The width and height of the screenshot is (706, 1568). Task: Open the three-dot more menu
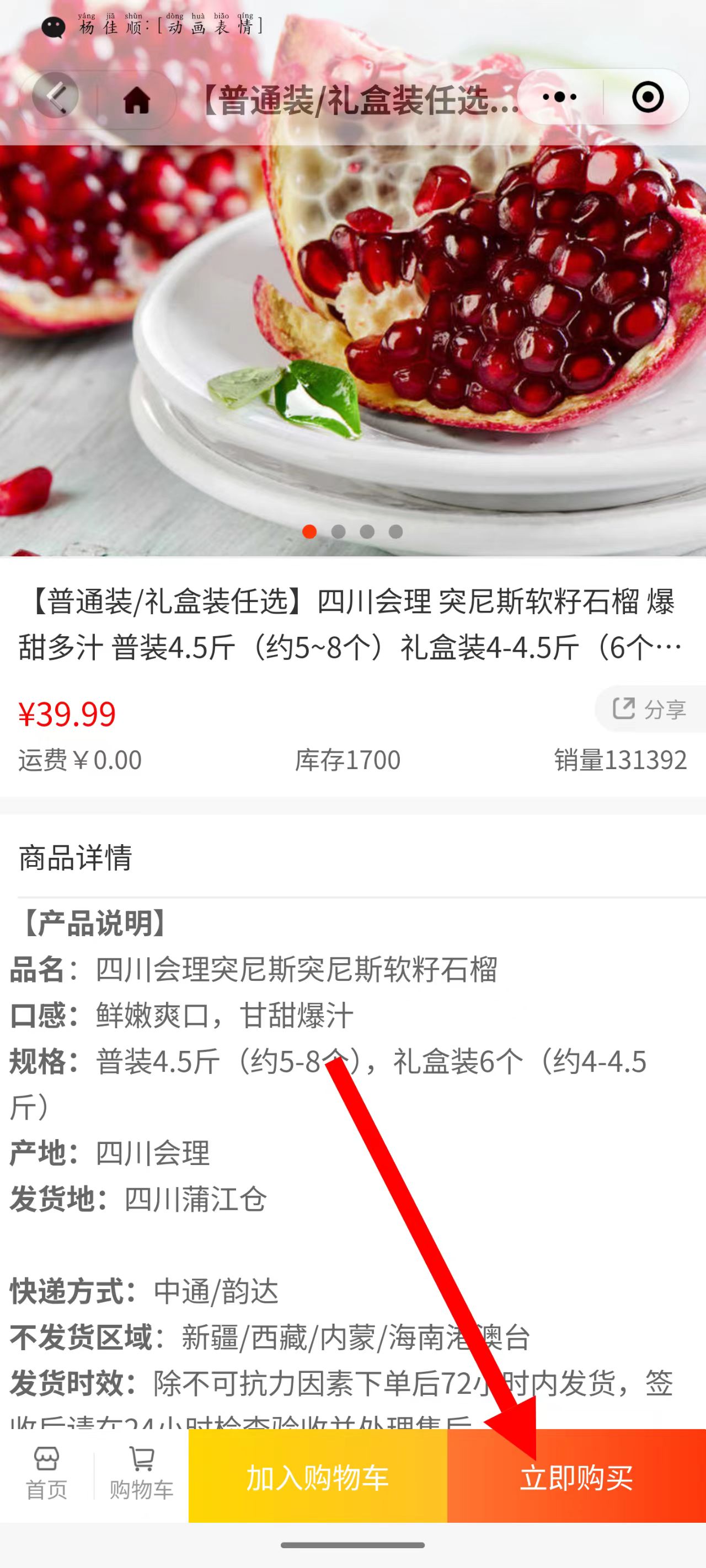point(559,97)
